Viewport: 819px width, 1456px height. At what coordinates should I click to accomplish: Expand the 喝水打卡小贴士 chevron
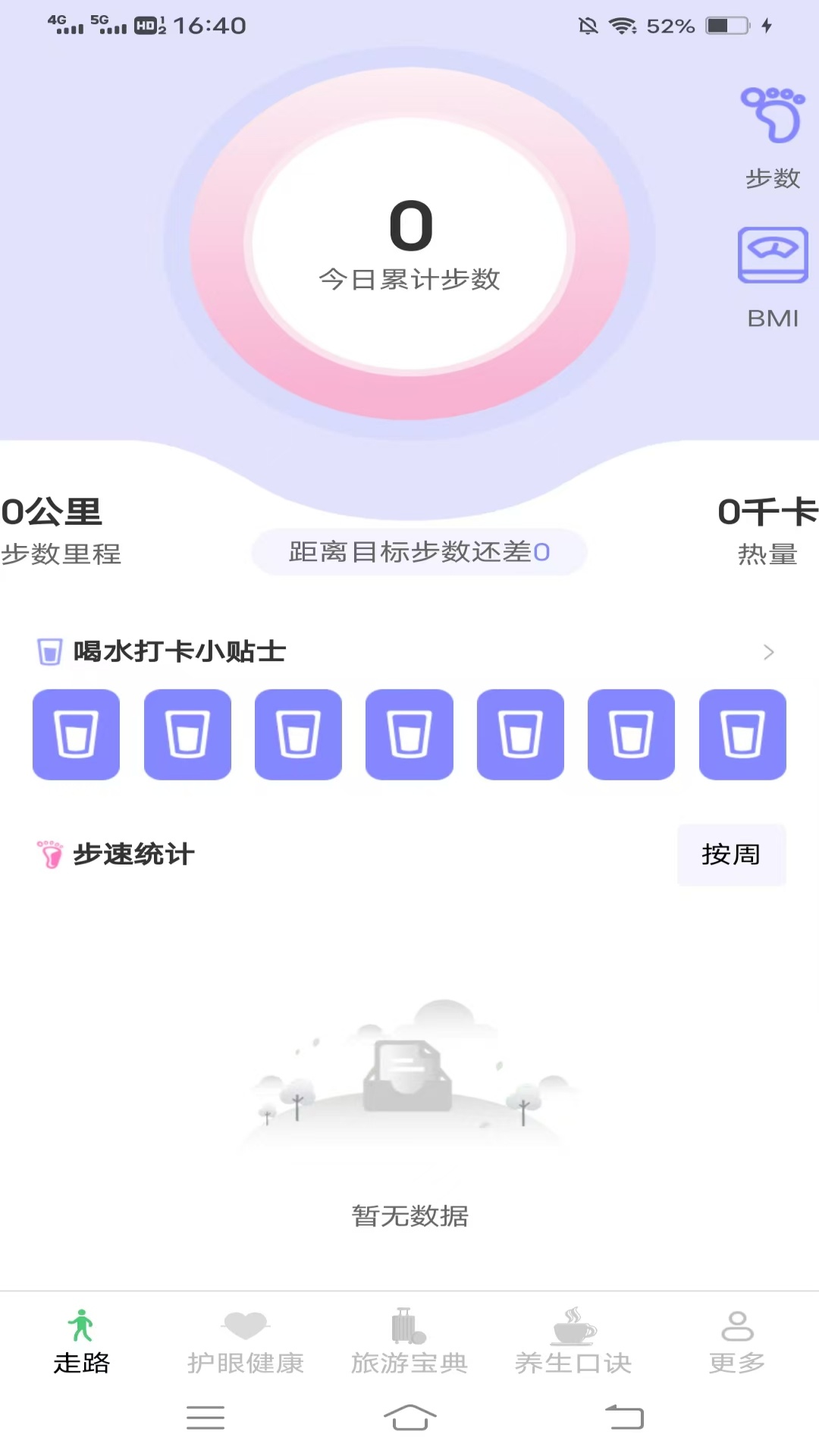pyautogui.click(x=769, y=651)
